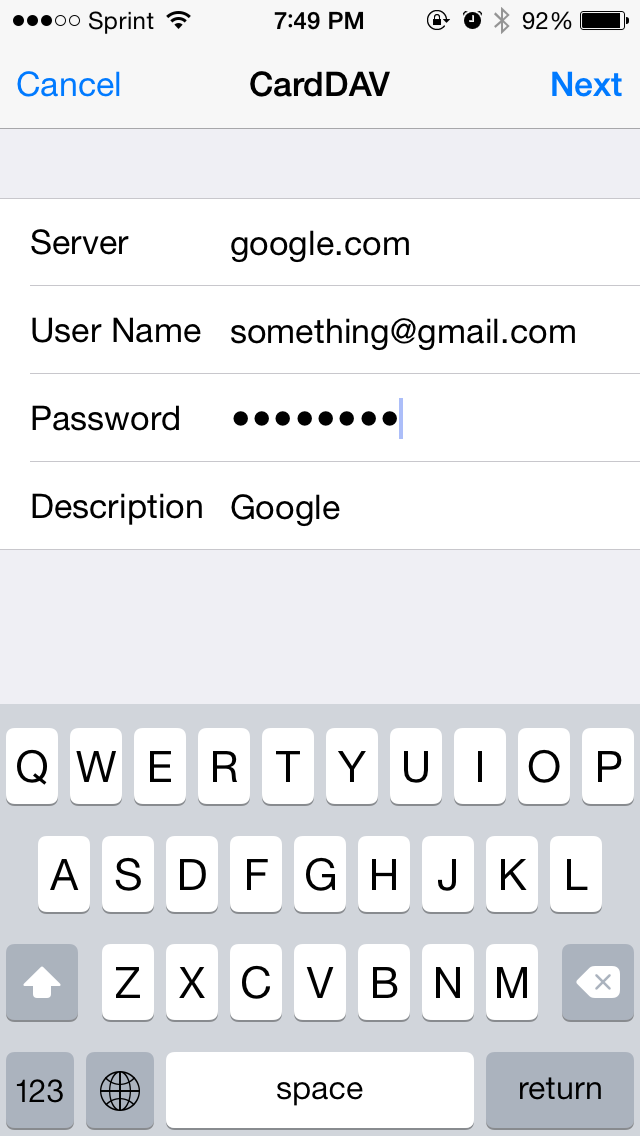Focus the Password field
The image size is (640, 1136).
coord(320,418)
